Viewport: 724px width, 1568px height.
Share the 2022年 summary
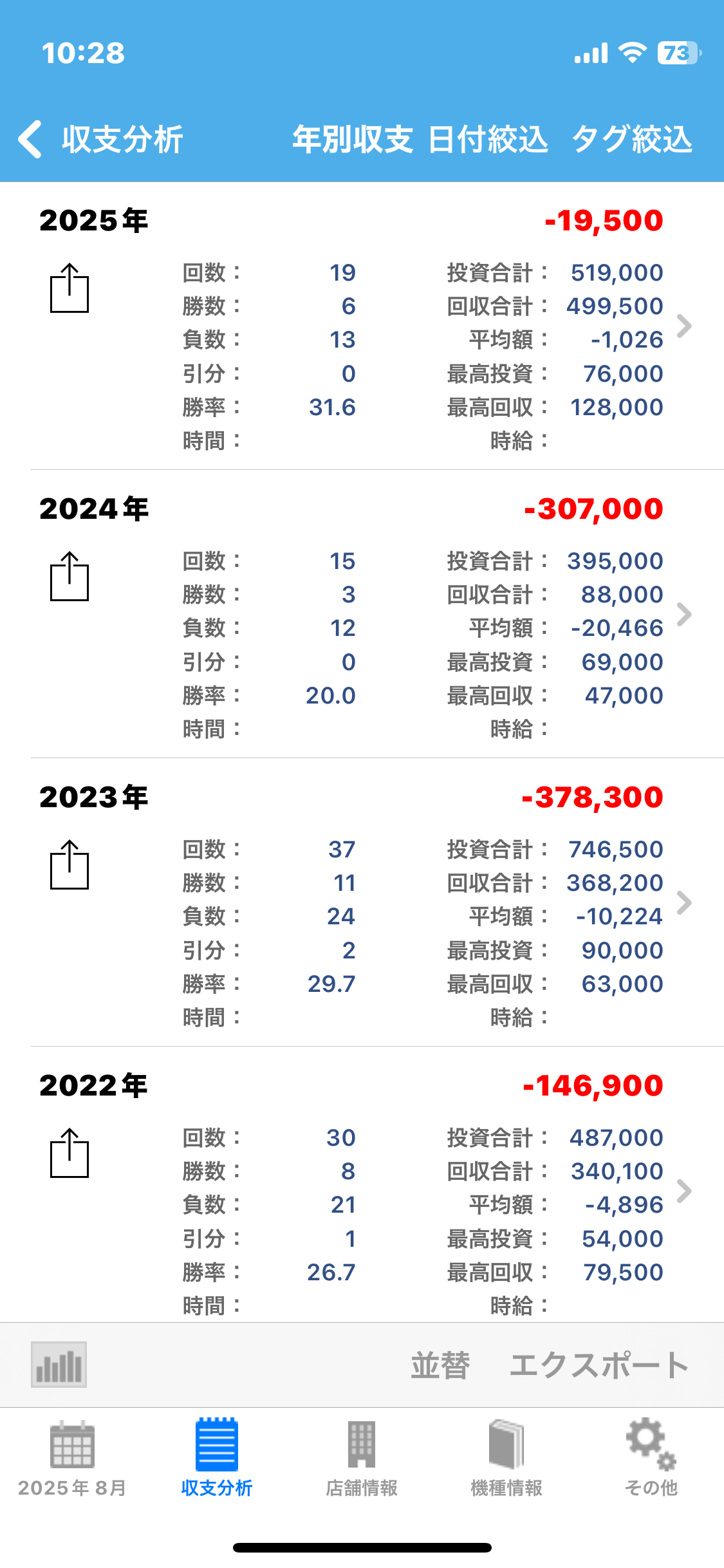pyautogui.click(x=70, y=1153)
